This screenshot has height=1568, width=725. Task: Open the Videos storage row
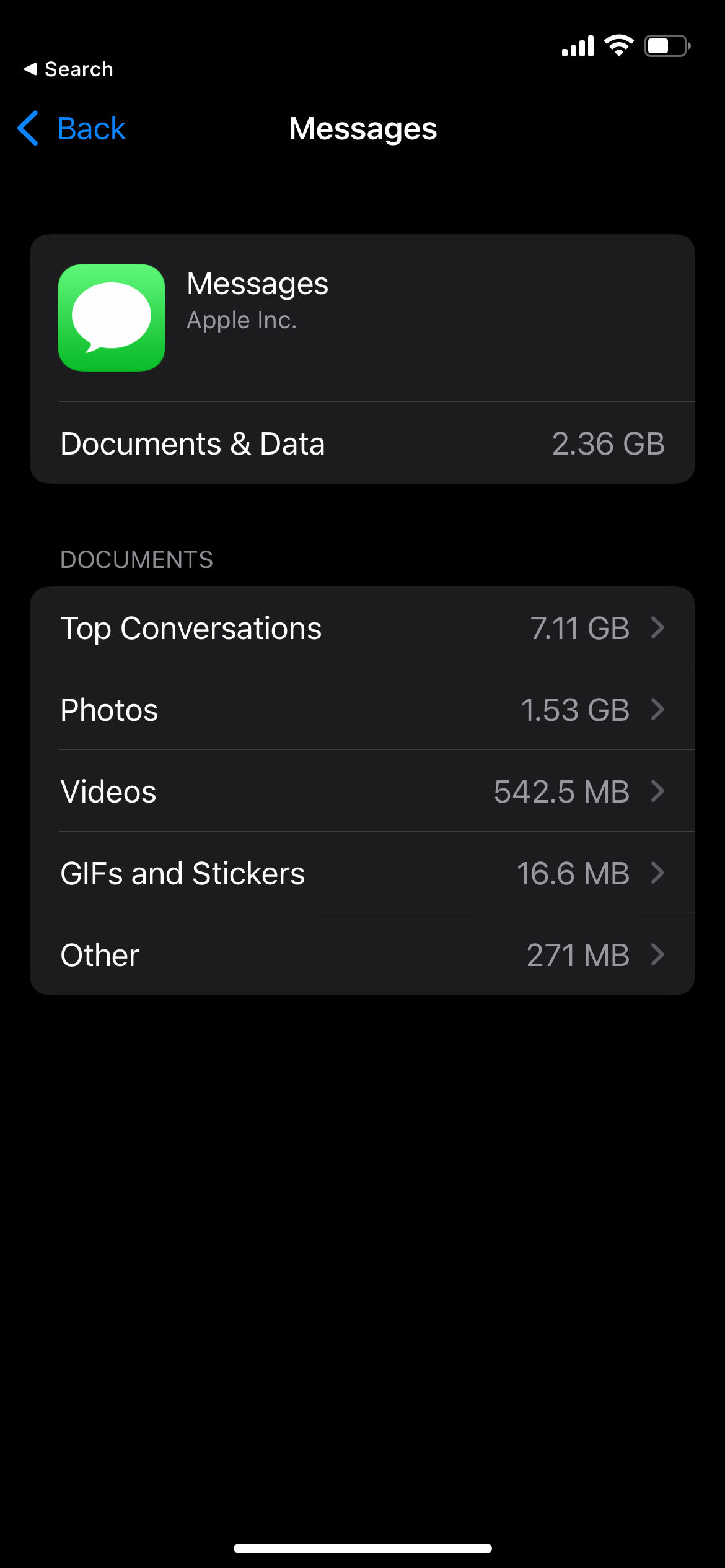coord(362,791)
